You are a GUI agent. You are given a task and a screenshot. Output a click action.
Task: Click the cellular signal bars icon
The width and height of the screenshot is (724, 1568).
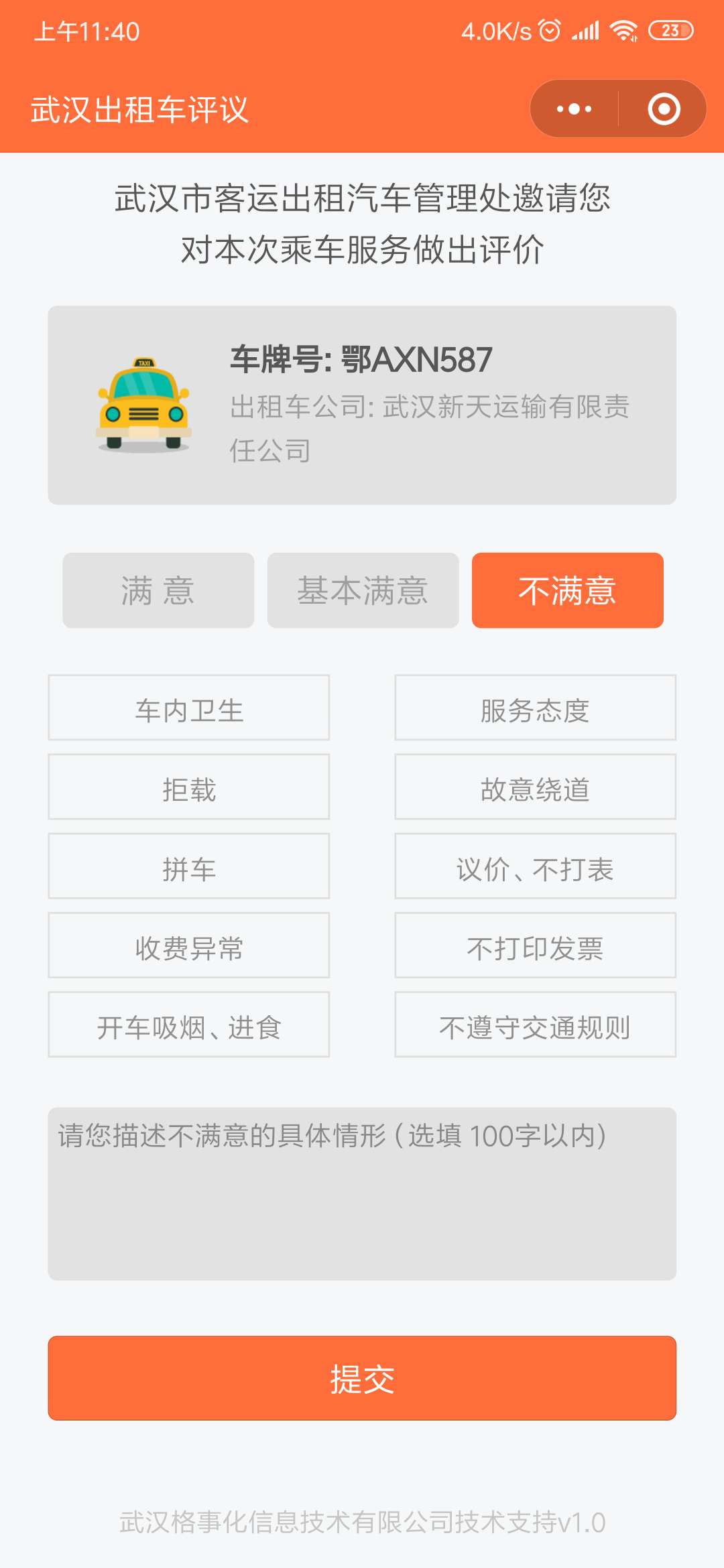tap(585, 30)
